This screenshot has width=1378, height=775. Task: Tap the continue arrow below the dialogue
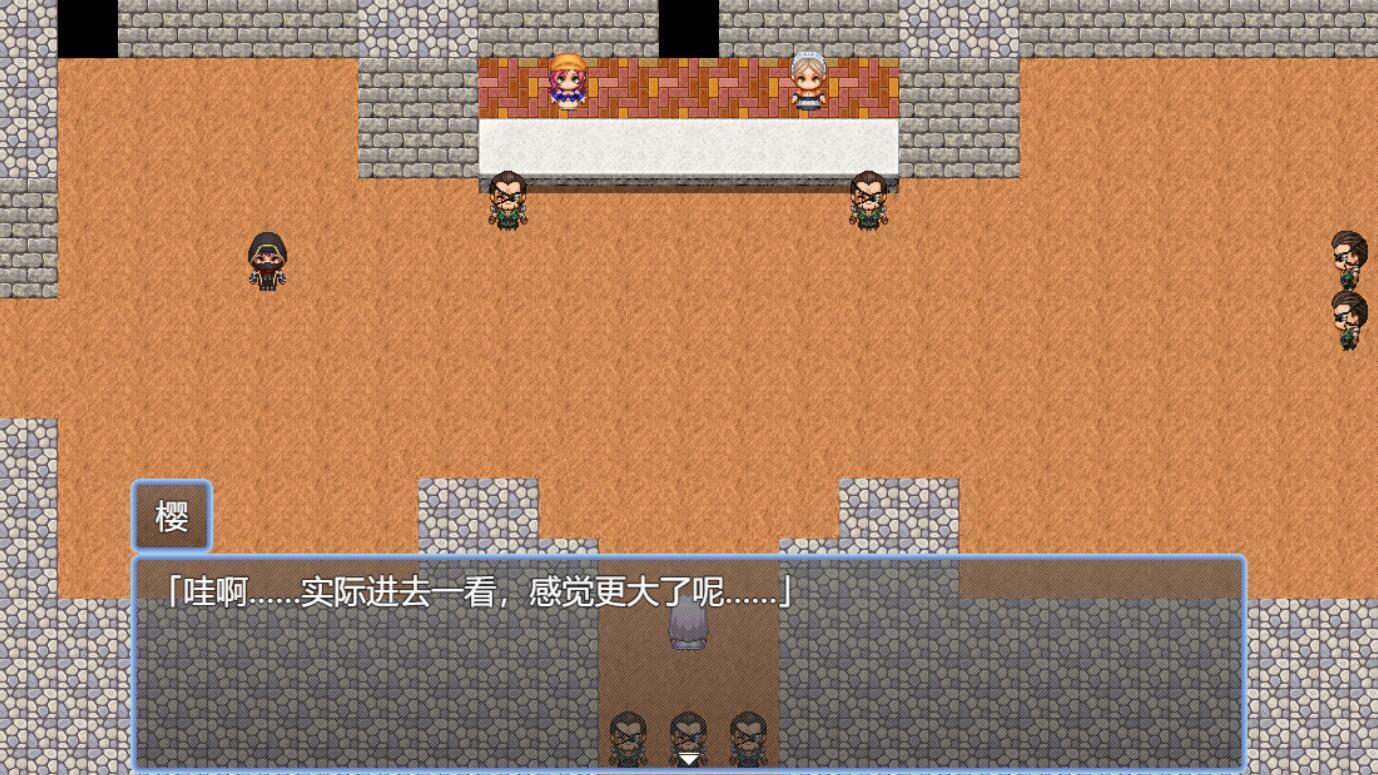click(688, 760)
